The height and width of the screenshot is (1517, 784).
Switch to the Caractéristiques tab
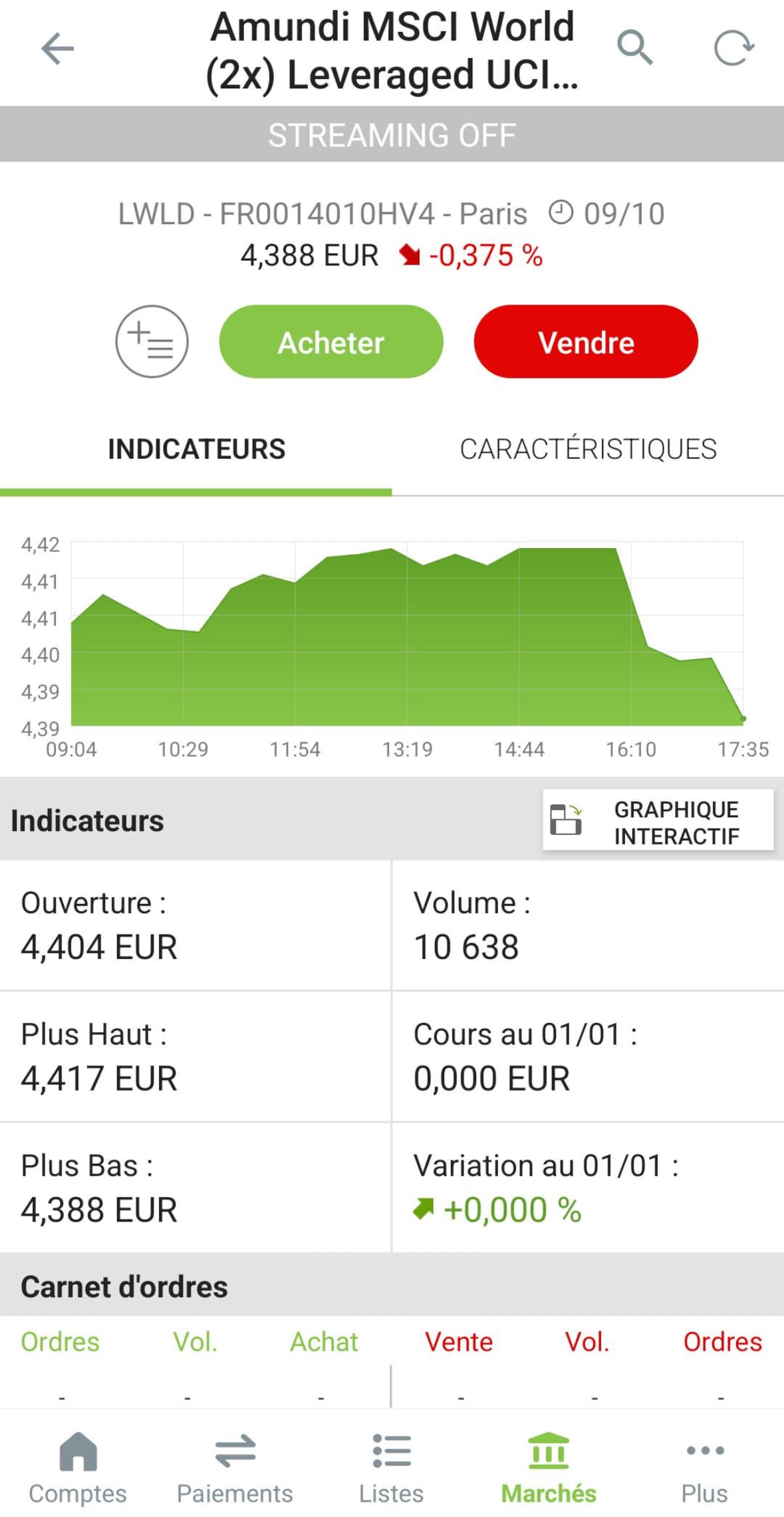point(588,450)
